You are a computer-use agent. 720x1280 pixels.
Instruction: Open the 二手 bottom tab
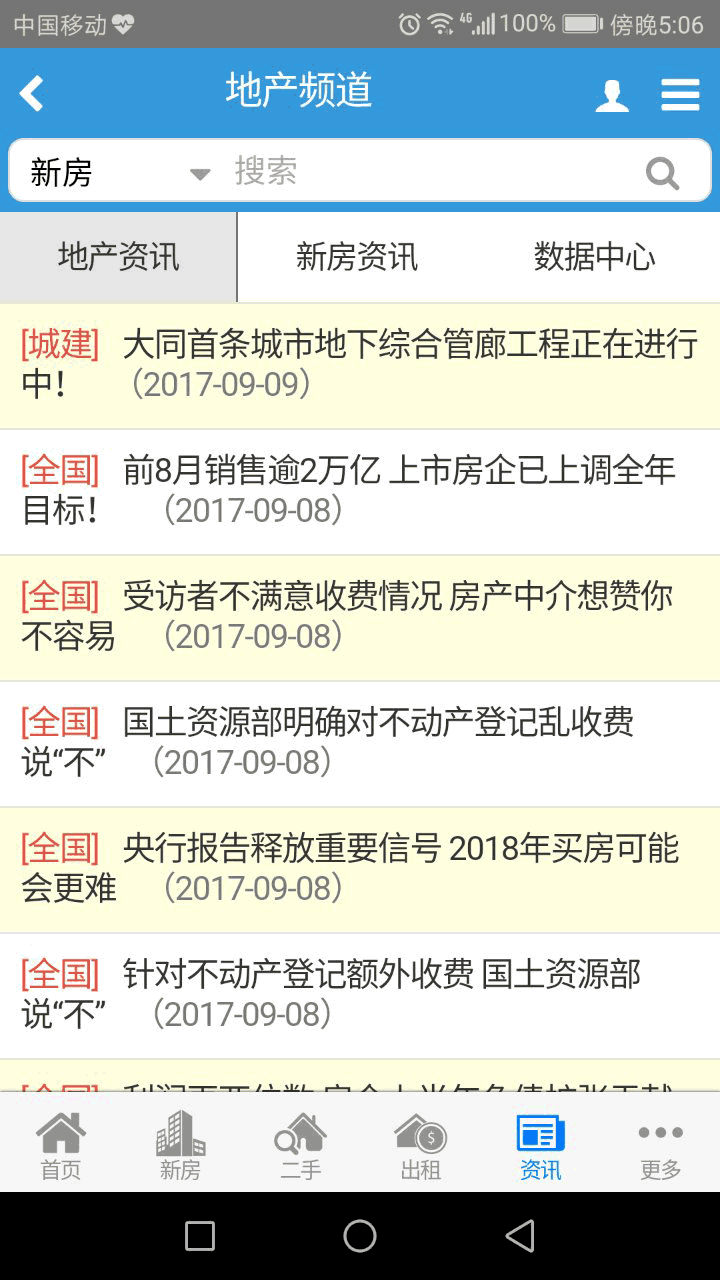(x=300, y=1145)
